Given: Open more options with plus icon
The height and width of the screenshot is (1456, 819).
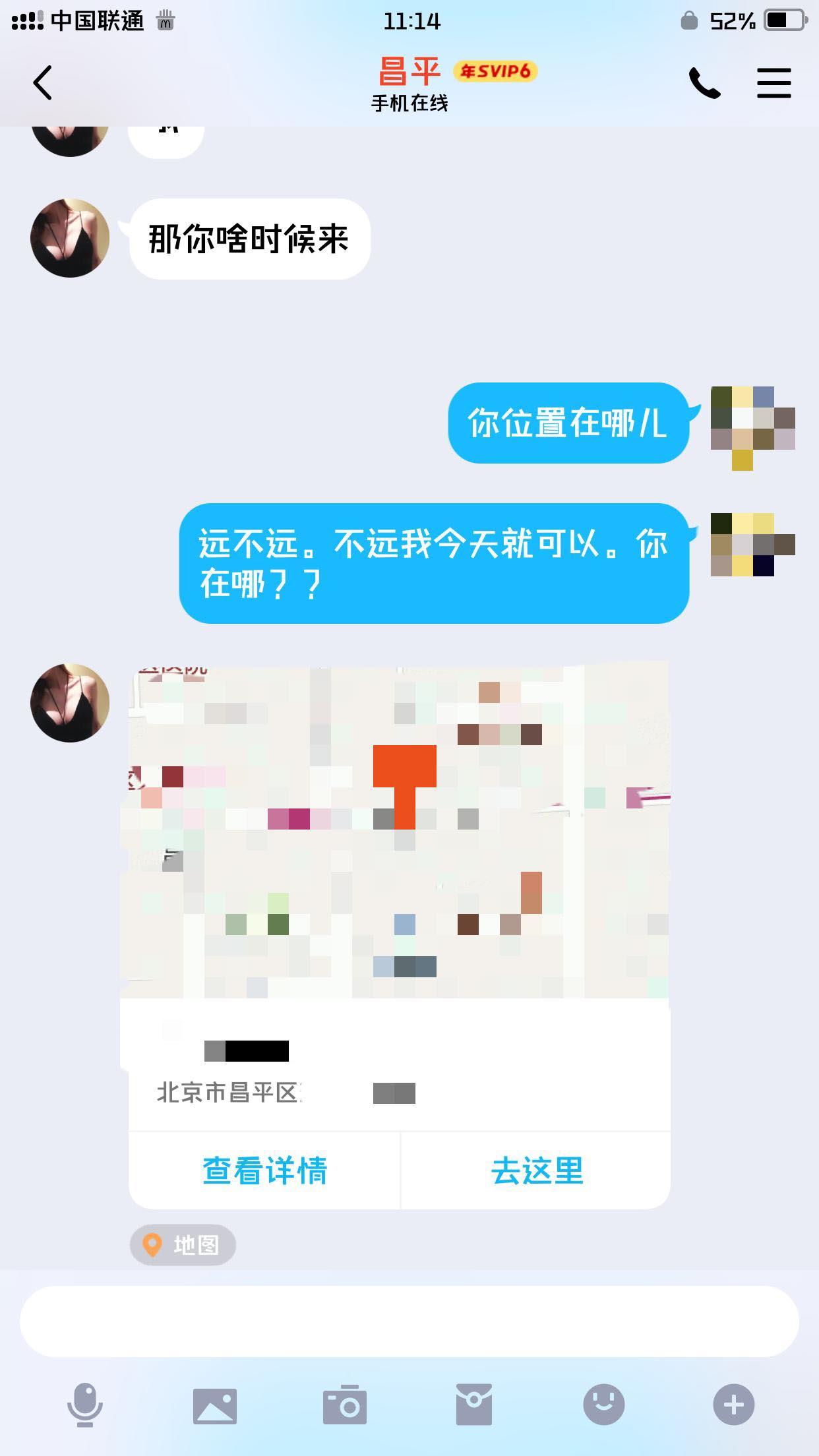Looking at the screenshot, I should tap(733, 1405).
